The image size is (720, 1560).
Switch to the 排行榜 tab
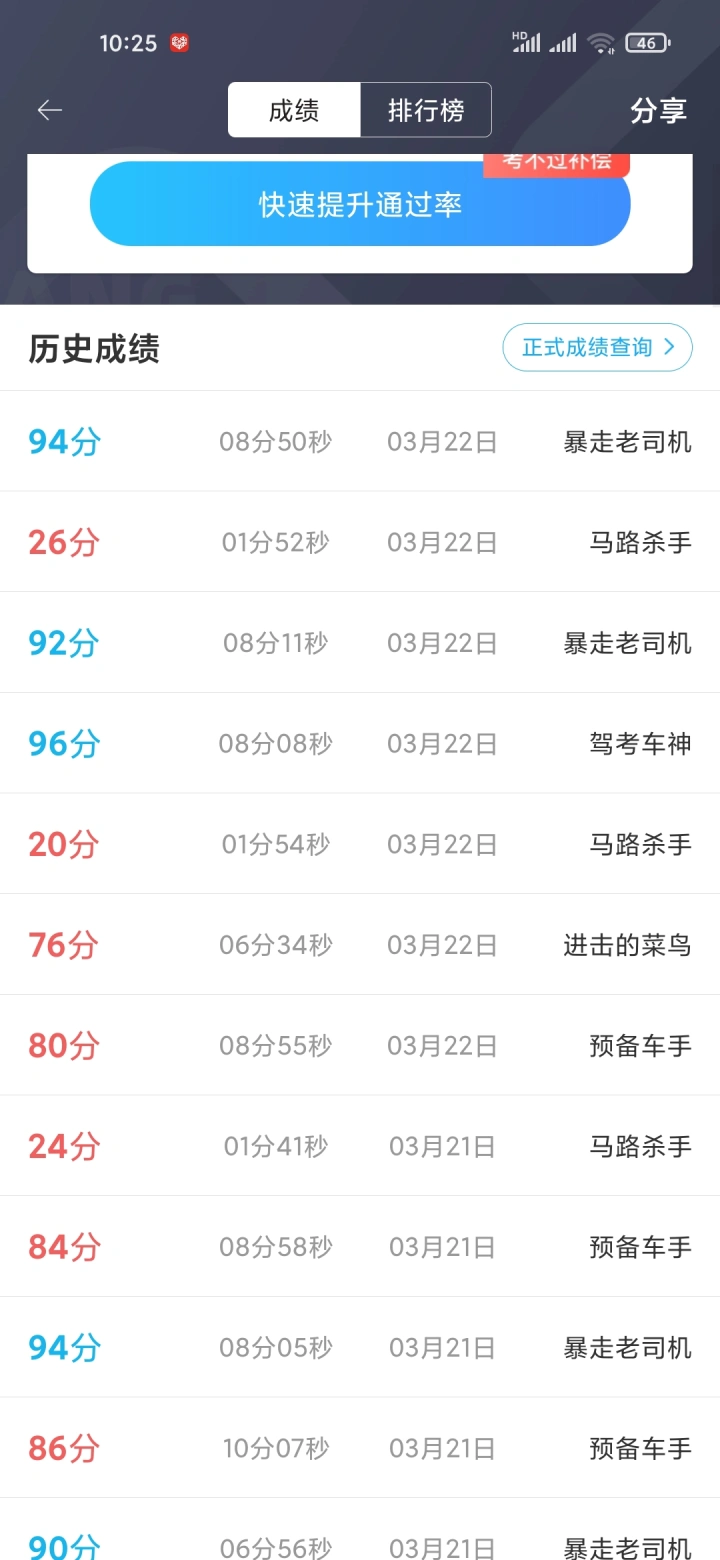point(426,110)
